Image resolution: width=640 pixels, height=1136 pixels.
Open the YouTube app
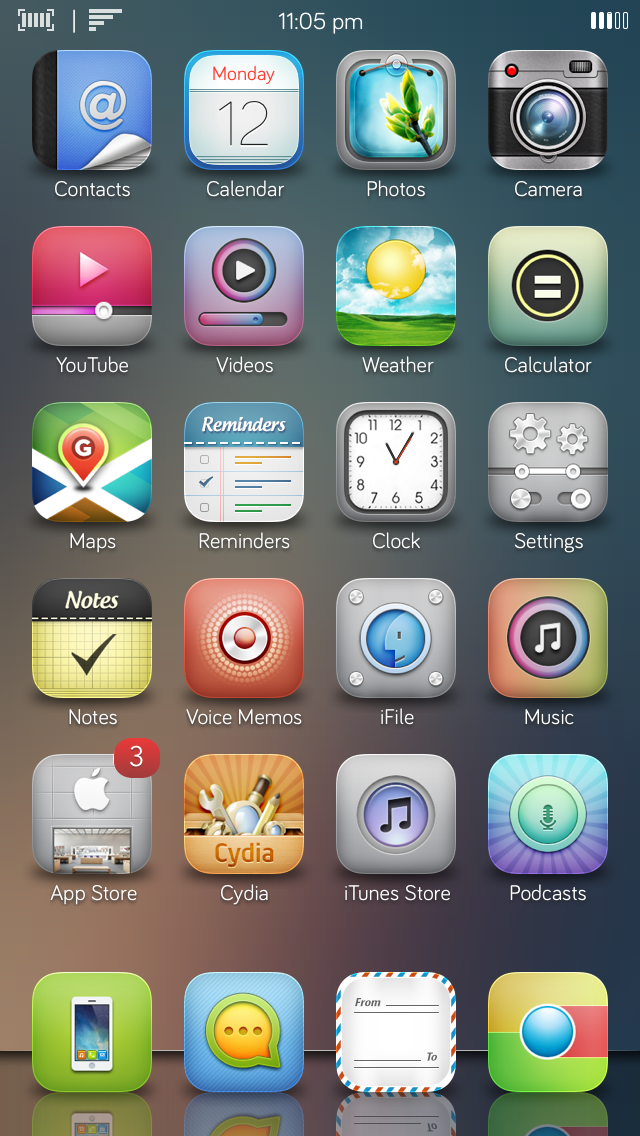tap(92, 286)
